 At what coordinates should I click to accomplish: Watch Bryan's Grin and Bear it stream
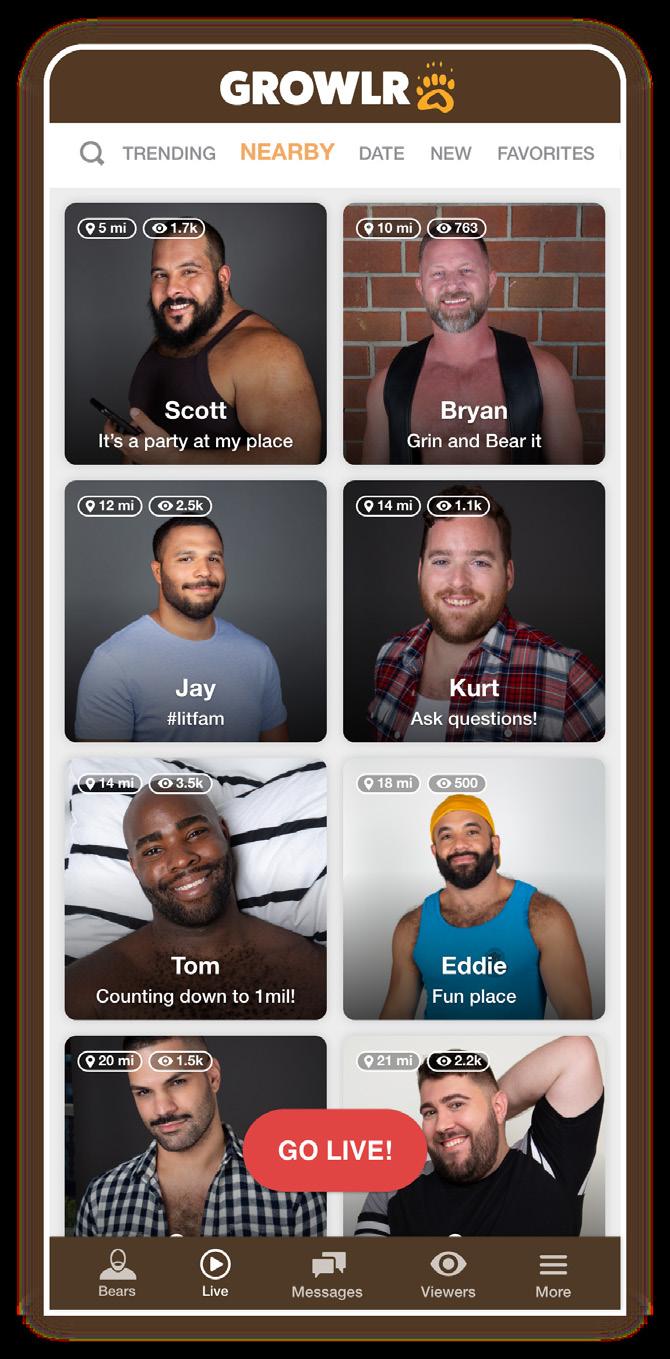[474, 334]
